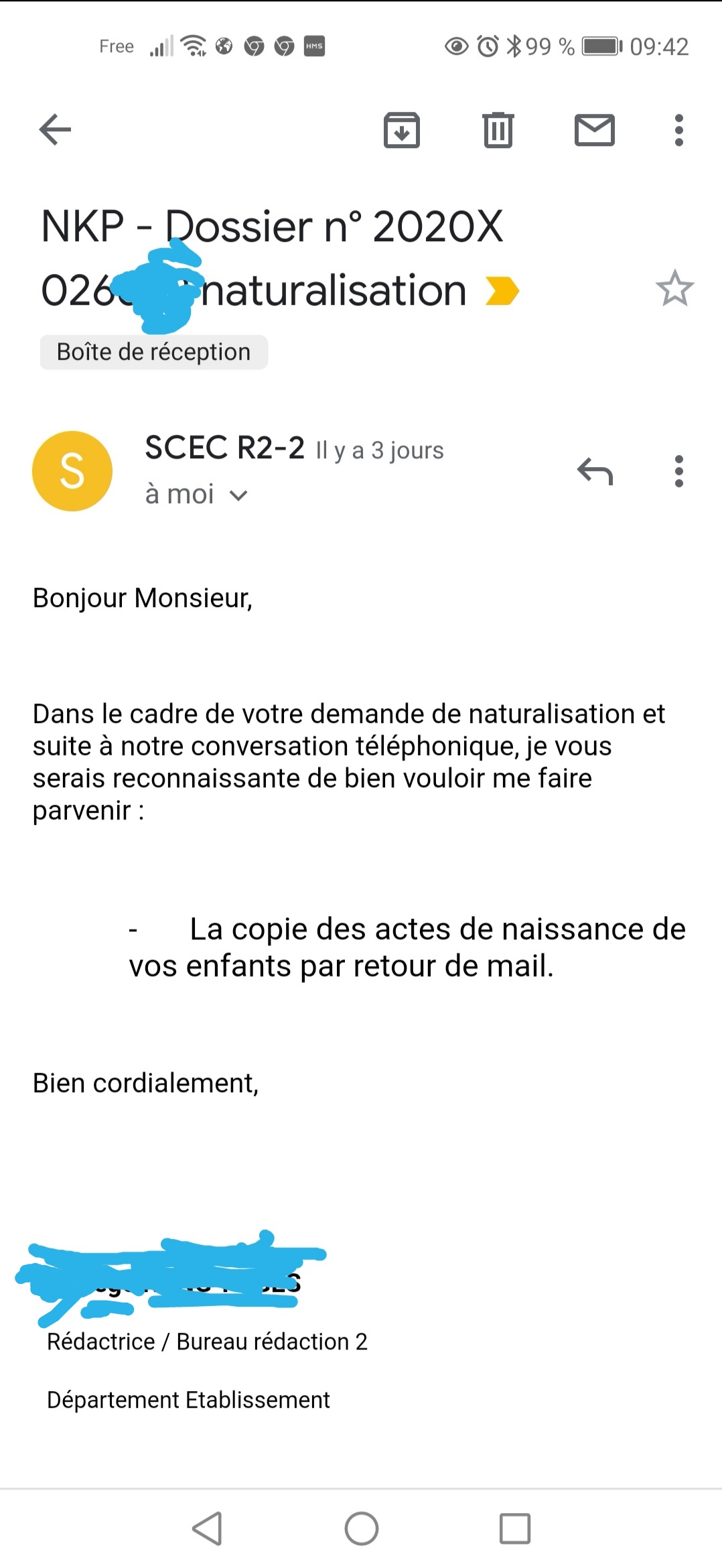Open recent apps from navigation bar
Viewport: 722px width, 1568px height.
tap(514, 1528)
